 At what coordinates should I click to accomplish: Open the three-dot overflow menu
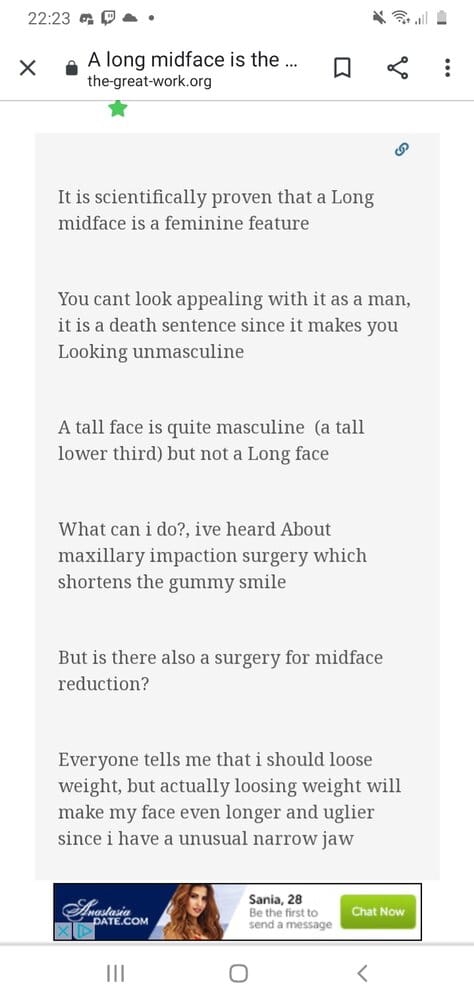(x=447, y=68)
